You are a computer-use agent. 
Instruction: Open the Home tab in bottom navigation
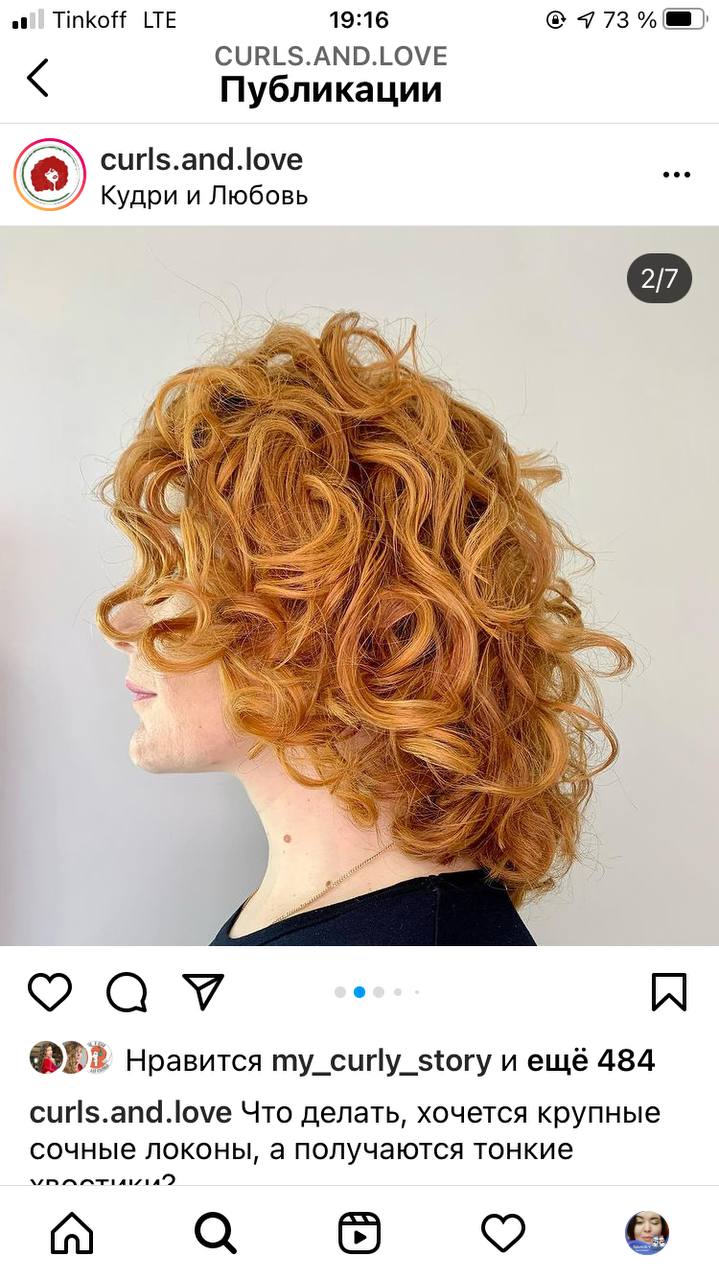[x=72, y=1233]
